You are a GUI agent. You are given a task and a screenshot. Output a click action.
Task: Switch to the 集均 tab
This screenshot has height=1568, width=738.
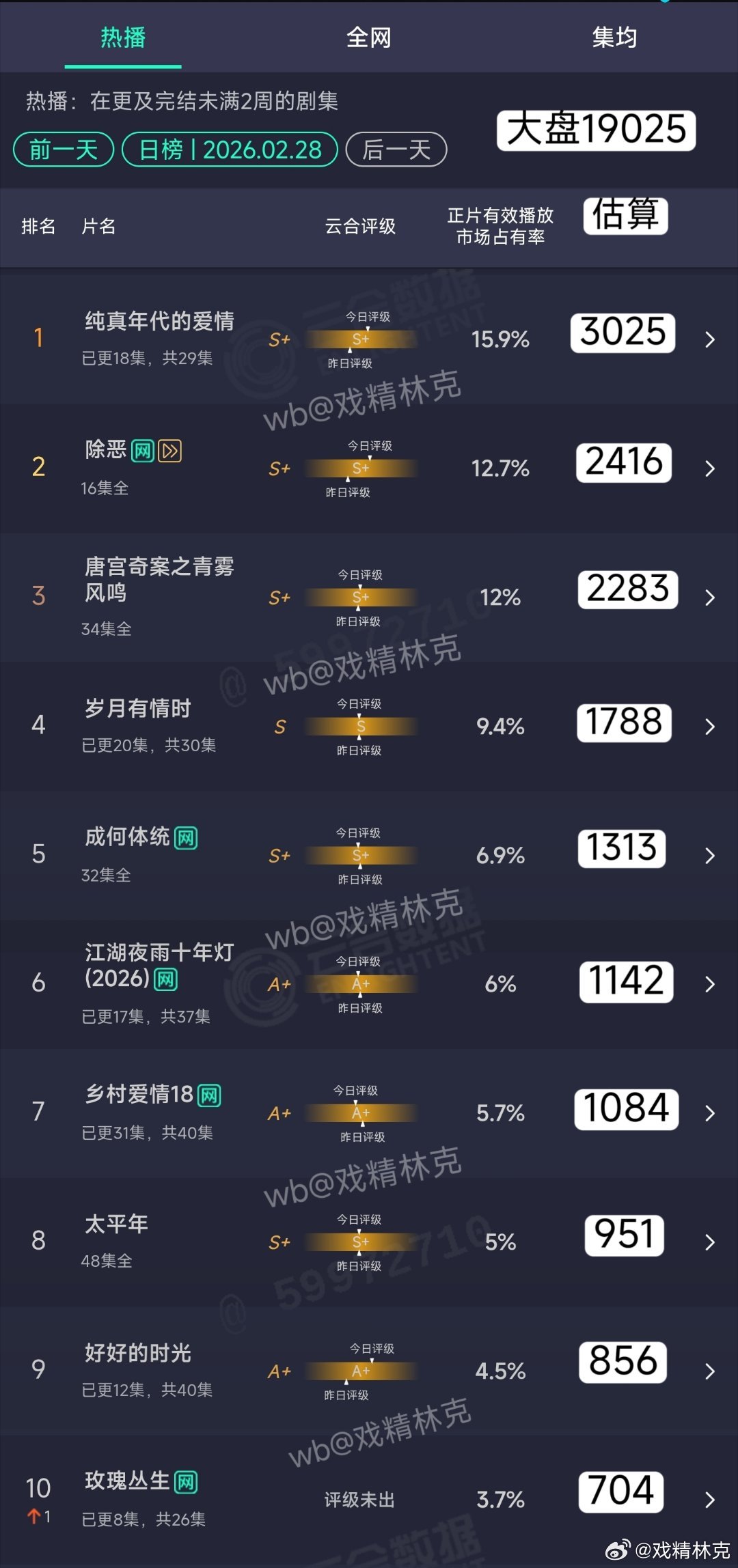(614, 38)
